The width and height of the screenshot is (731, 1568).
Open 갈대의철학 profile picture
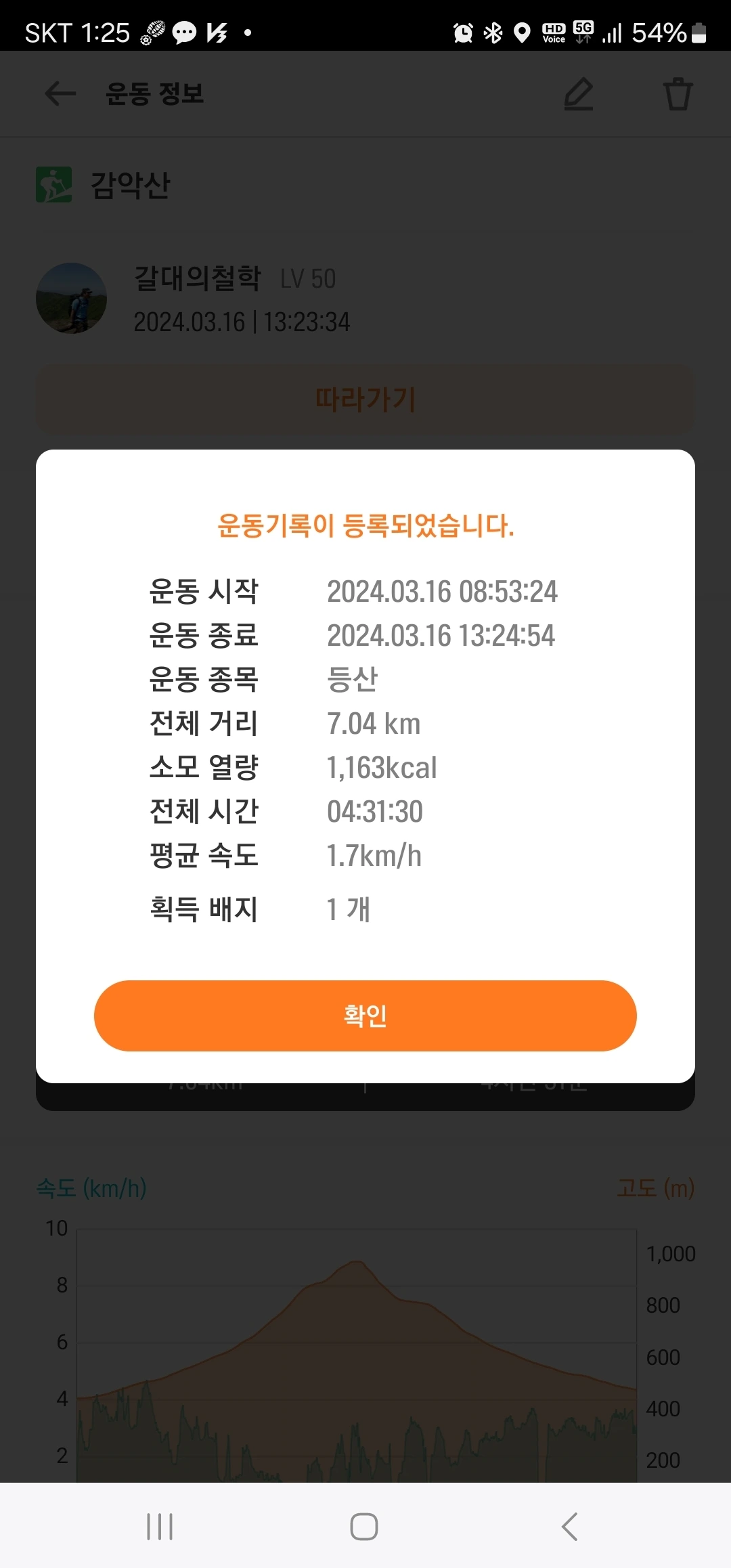[71, 298]
